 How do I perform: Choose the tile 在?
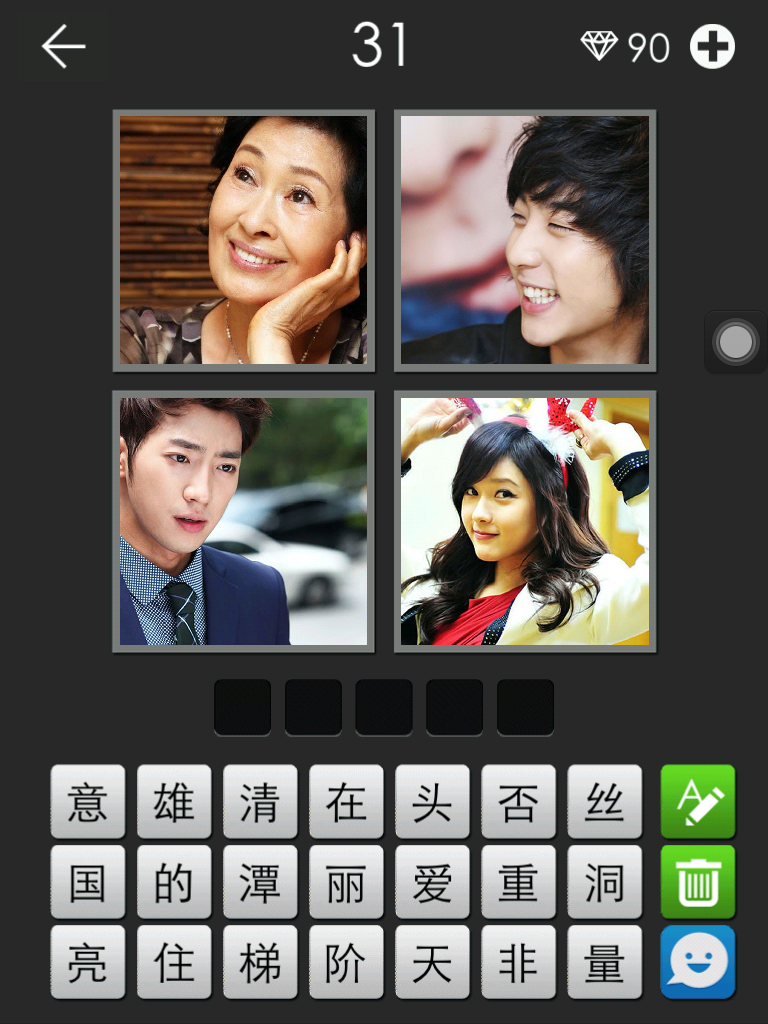(x=346, y=802)
